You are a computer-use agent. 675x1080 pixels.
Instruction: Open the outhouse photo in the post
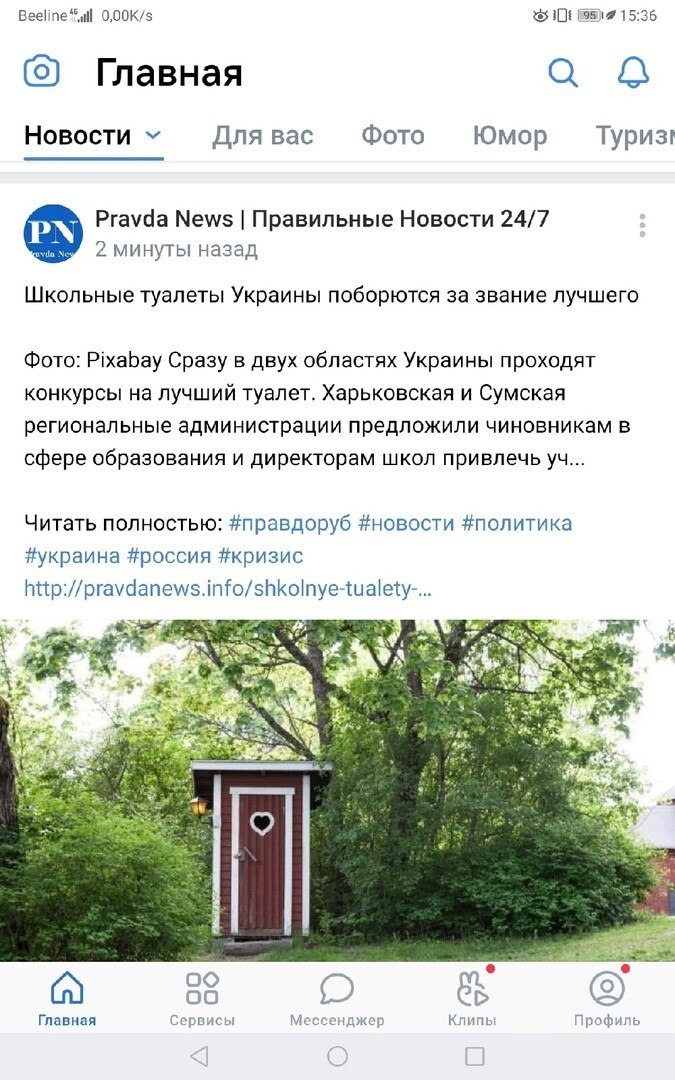coord(338,790)
